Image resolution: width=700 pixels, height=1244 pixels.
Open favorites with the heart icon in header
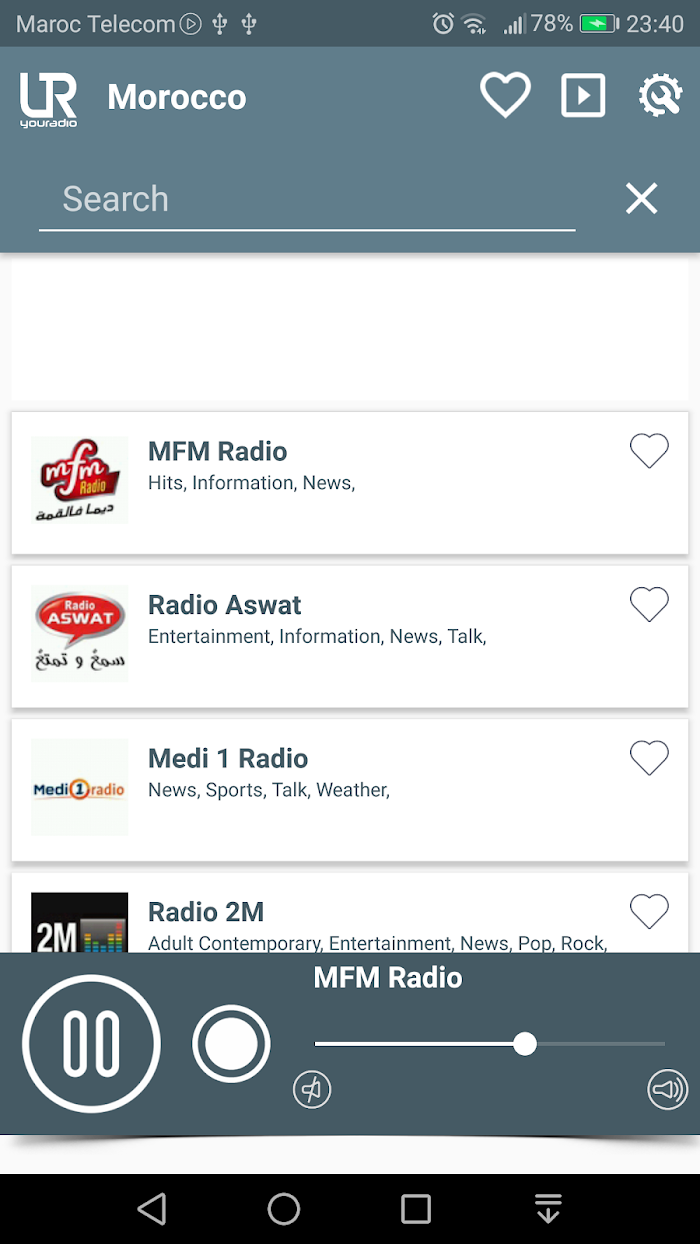click(x=505, y=96)
